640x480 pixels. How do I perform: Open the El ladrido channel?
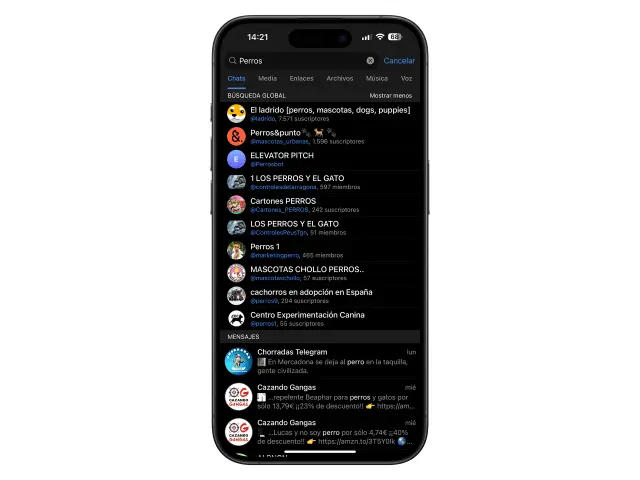click(320, 113)
